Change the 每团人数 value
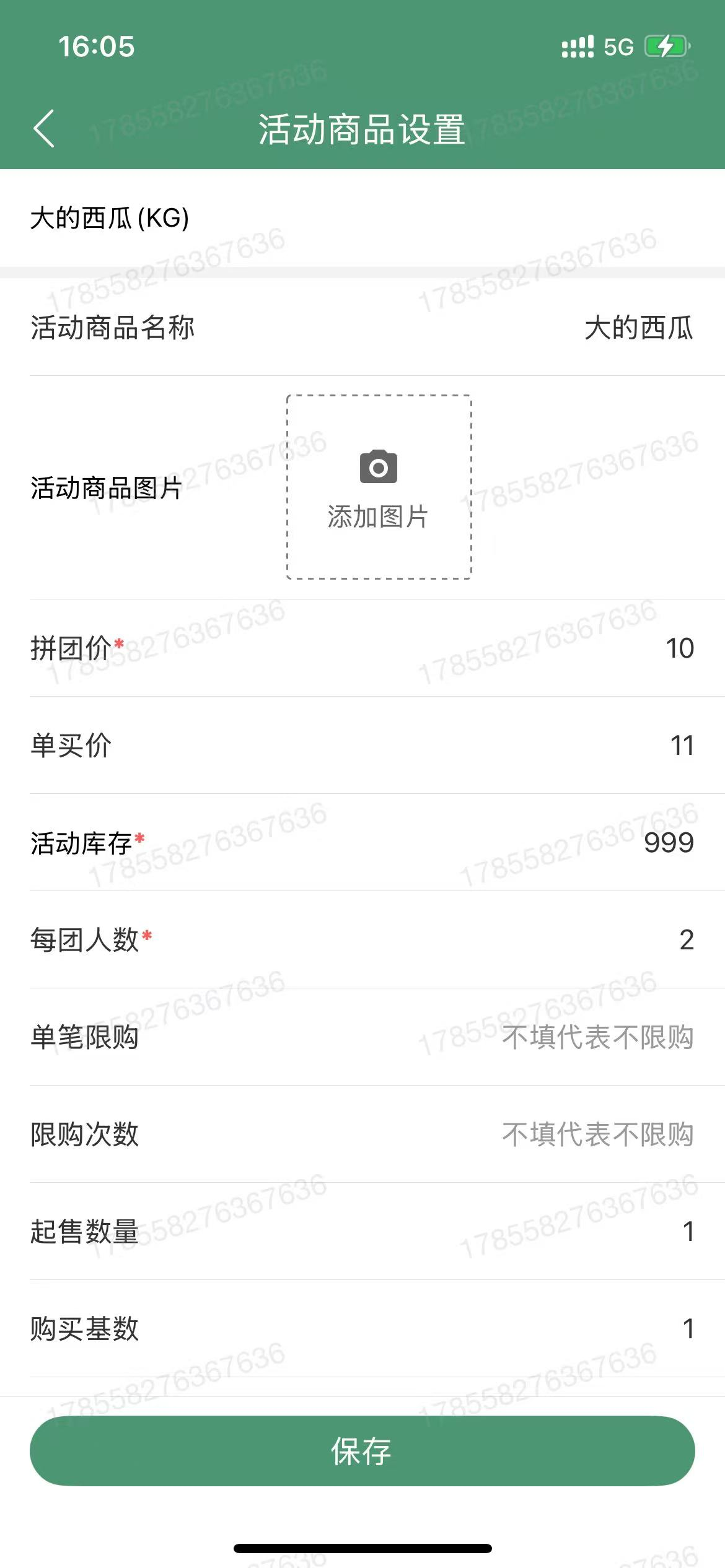 pyautogui.click(x=685, y=939)
